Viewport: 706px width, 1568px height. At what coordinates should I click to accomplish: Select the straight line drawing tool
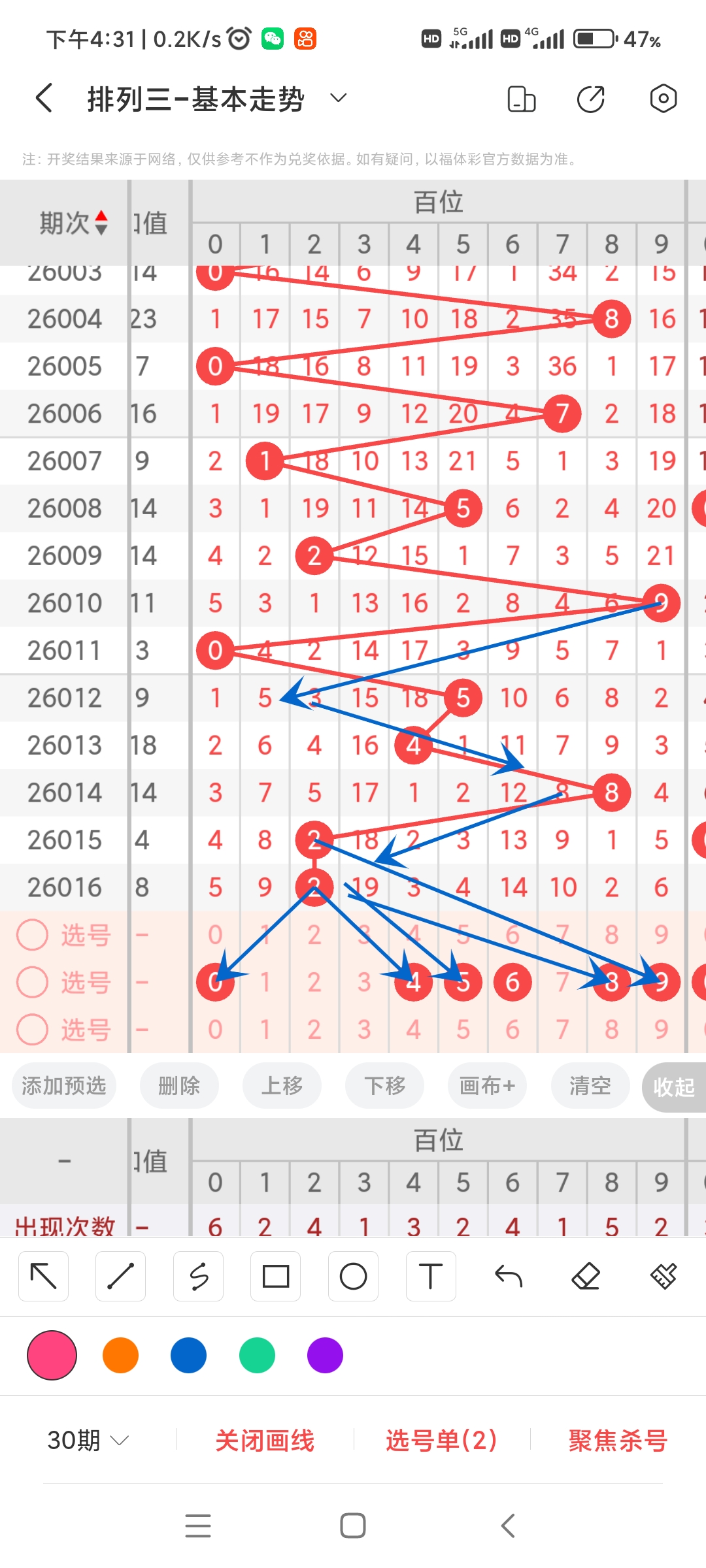pos(120,1275)
